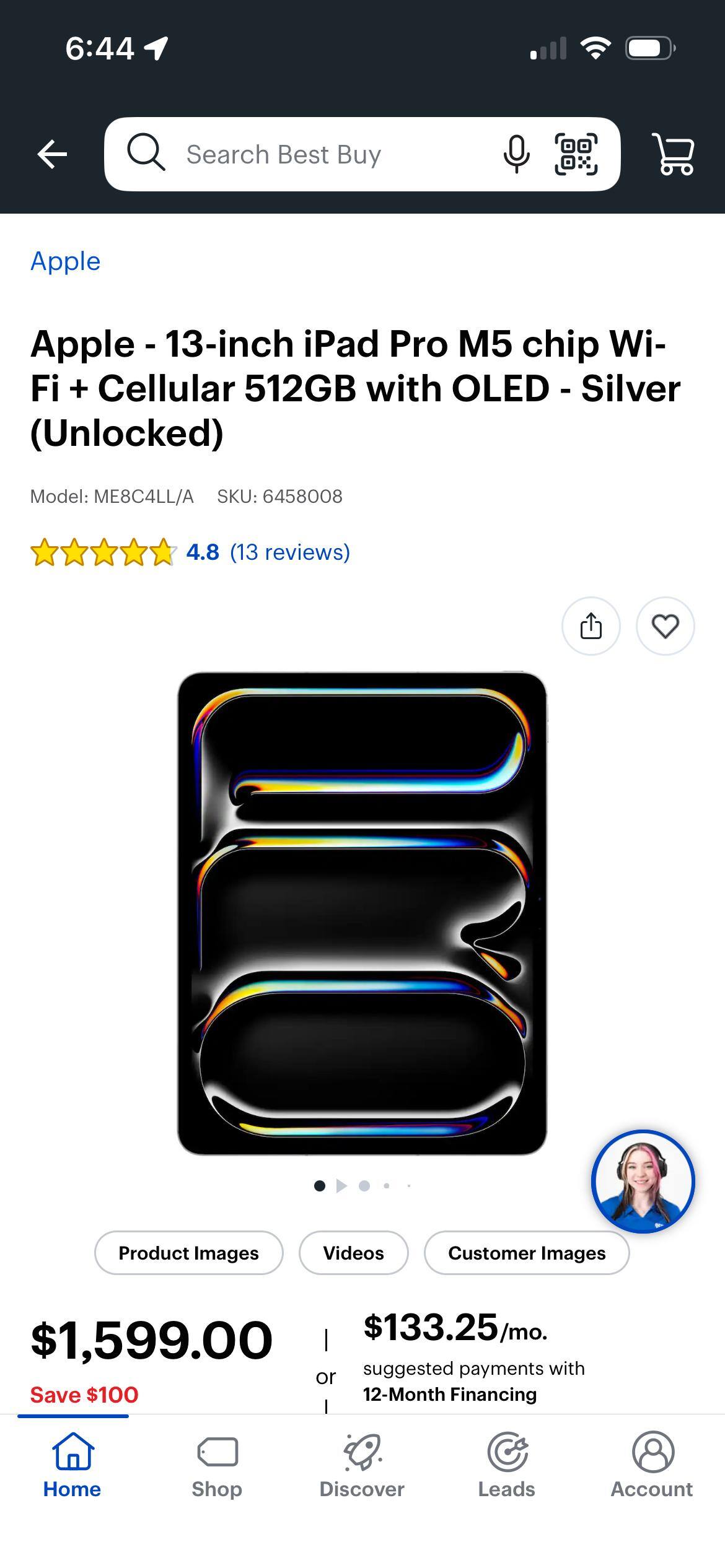
Task: Share this iPad Pro listing
Action: coord(591,626)
